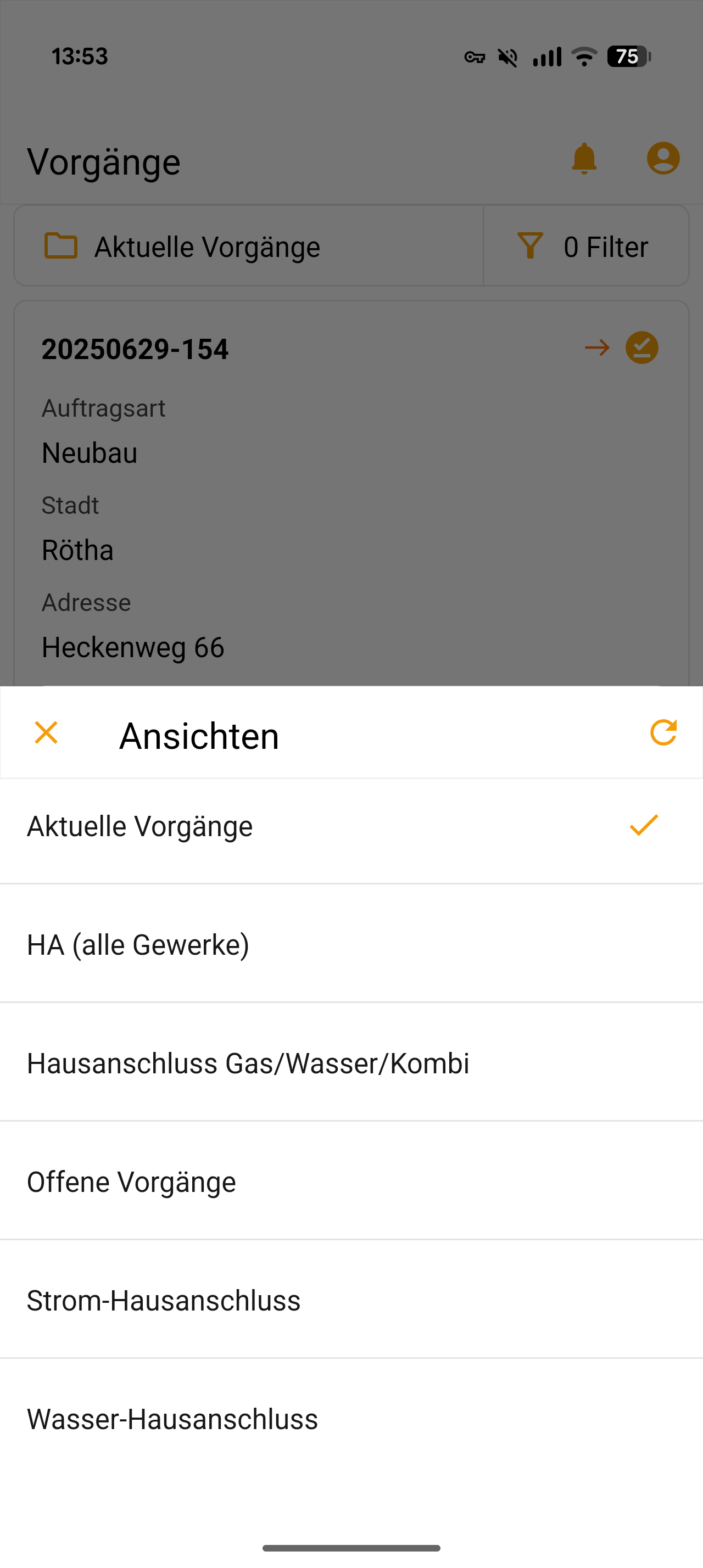Show the Wasser-Hausanschluss view
The width and height of the screenshot is (703, 1568).
tap(351, 1419)
